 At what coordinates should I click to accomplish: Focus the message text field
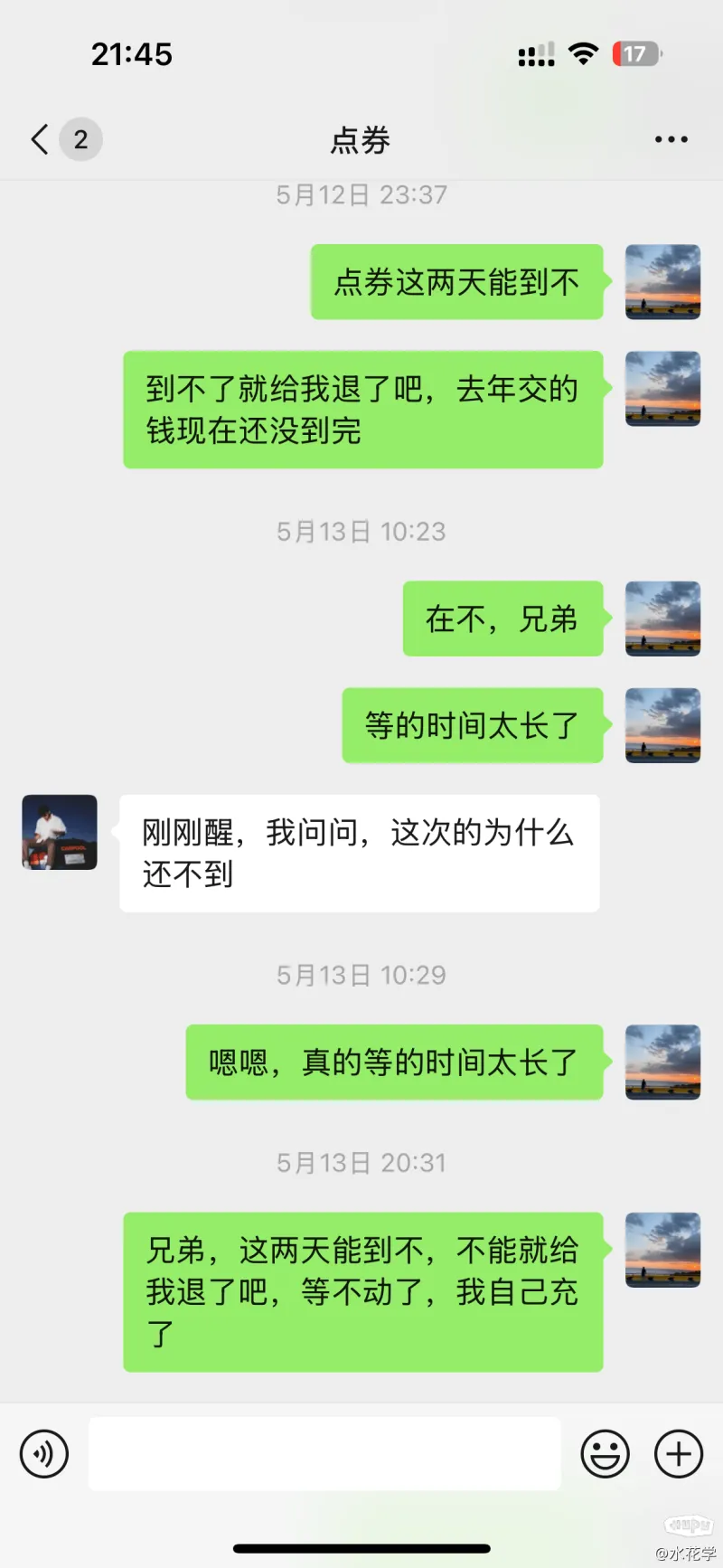[x=324, y=1453]
